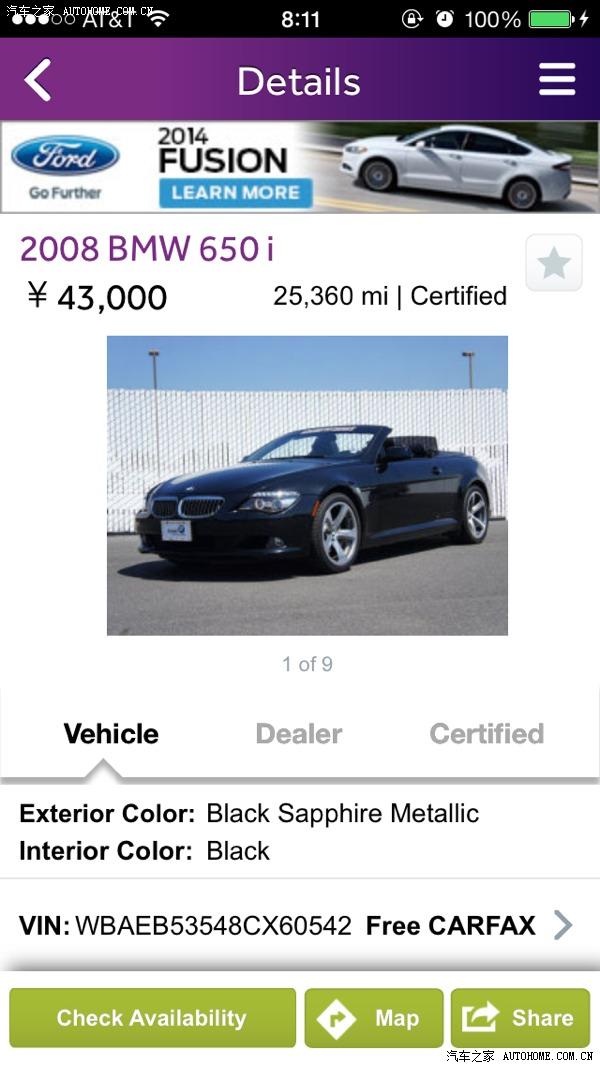Open the Map to the dealer

click(x=374, y=1018)
